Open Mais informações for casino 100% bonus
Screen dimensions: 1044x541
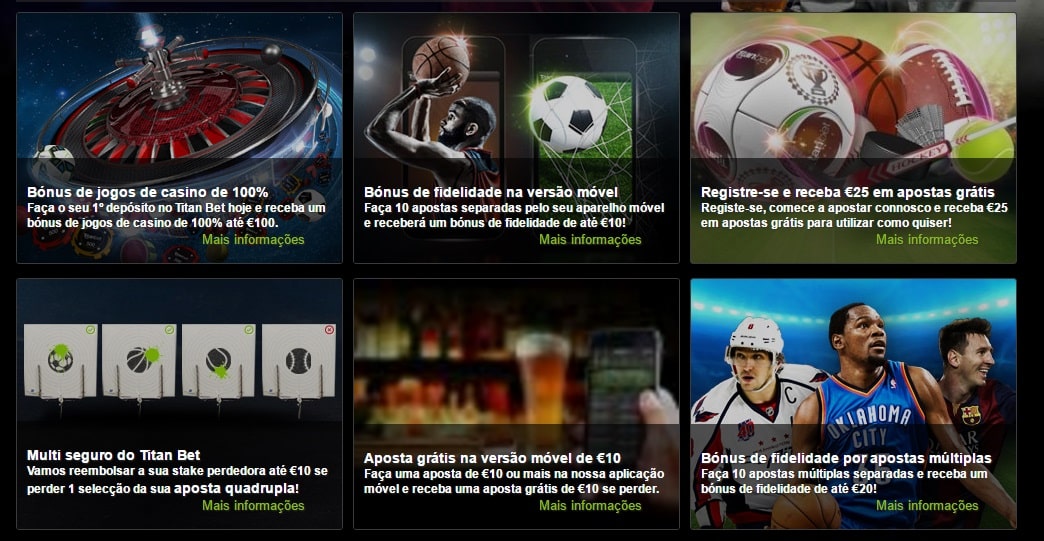point(253,240)
